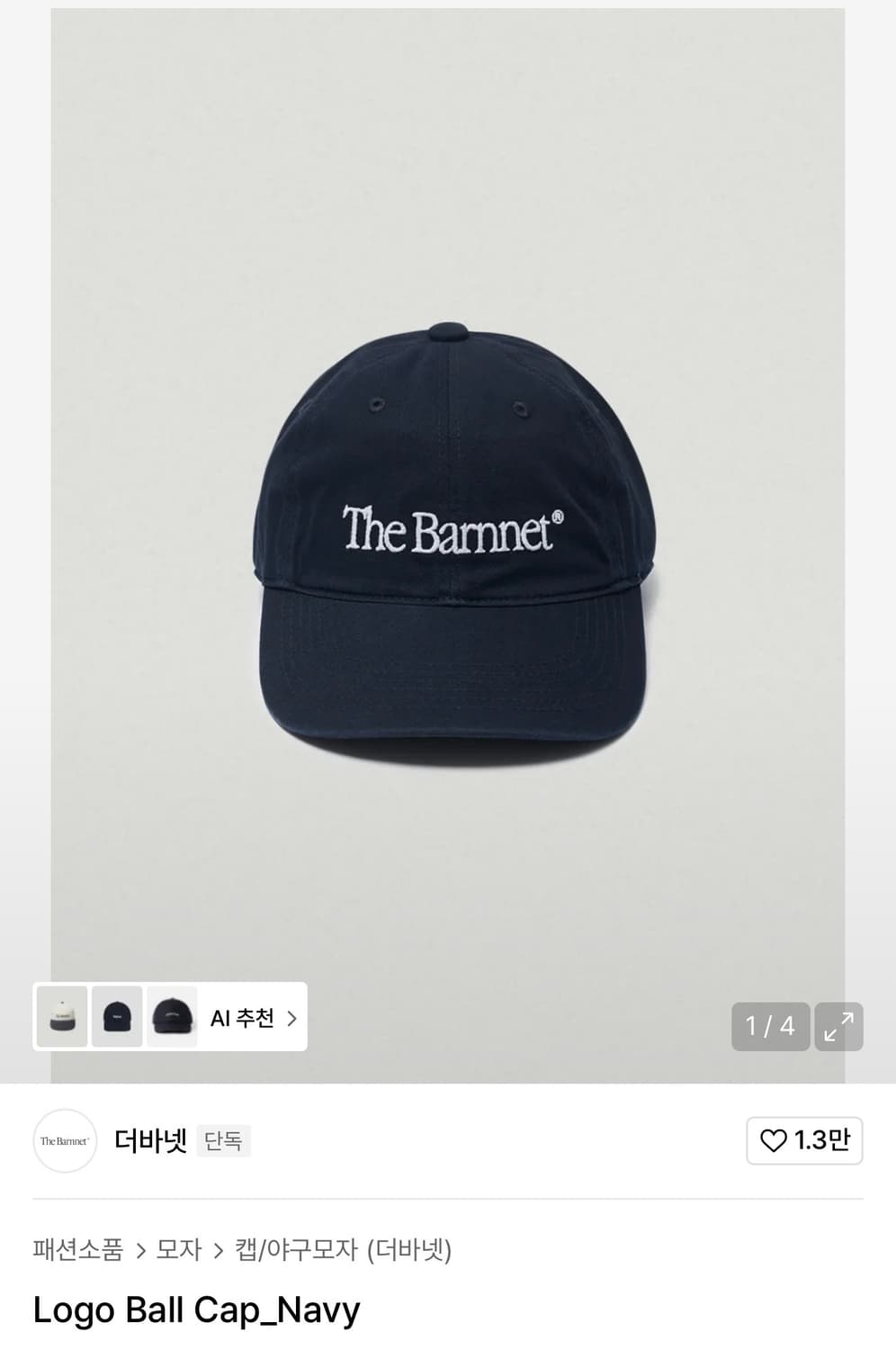Viewport: 896px width, 1350px height.
Task: Expand AI 추천 recommendations via the chevron
Action: [x=291, y=1017]
